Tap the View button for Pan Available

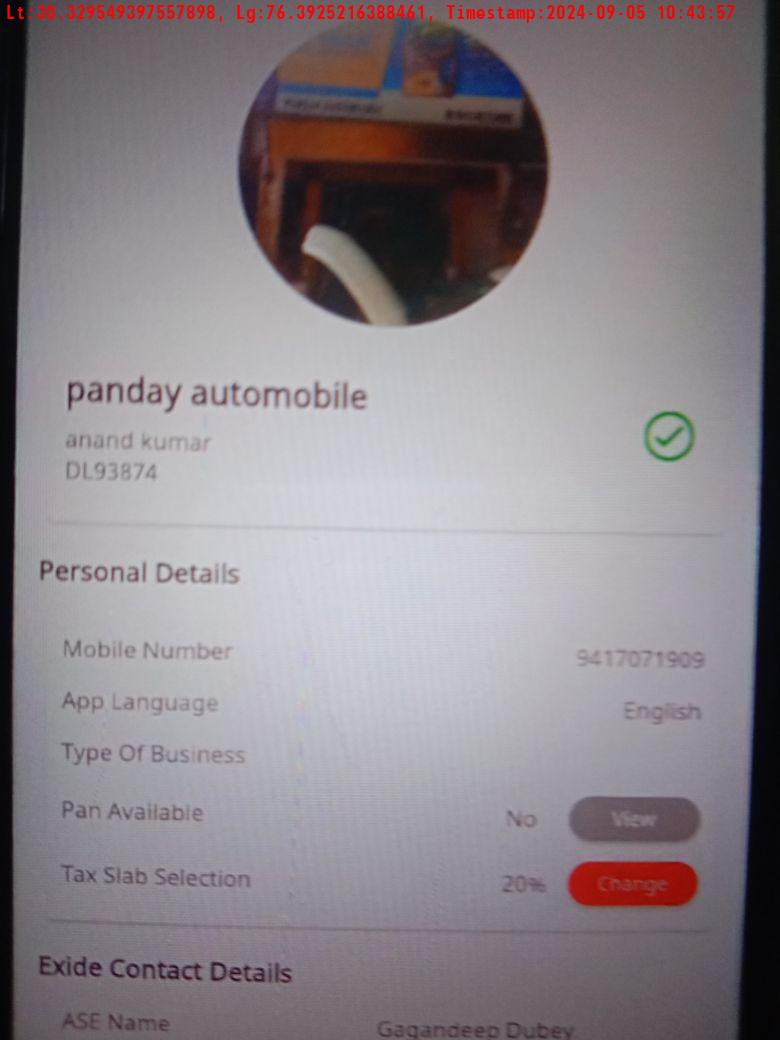click(634, 819)
